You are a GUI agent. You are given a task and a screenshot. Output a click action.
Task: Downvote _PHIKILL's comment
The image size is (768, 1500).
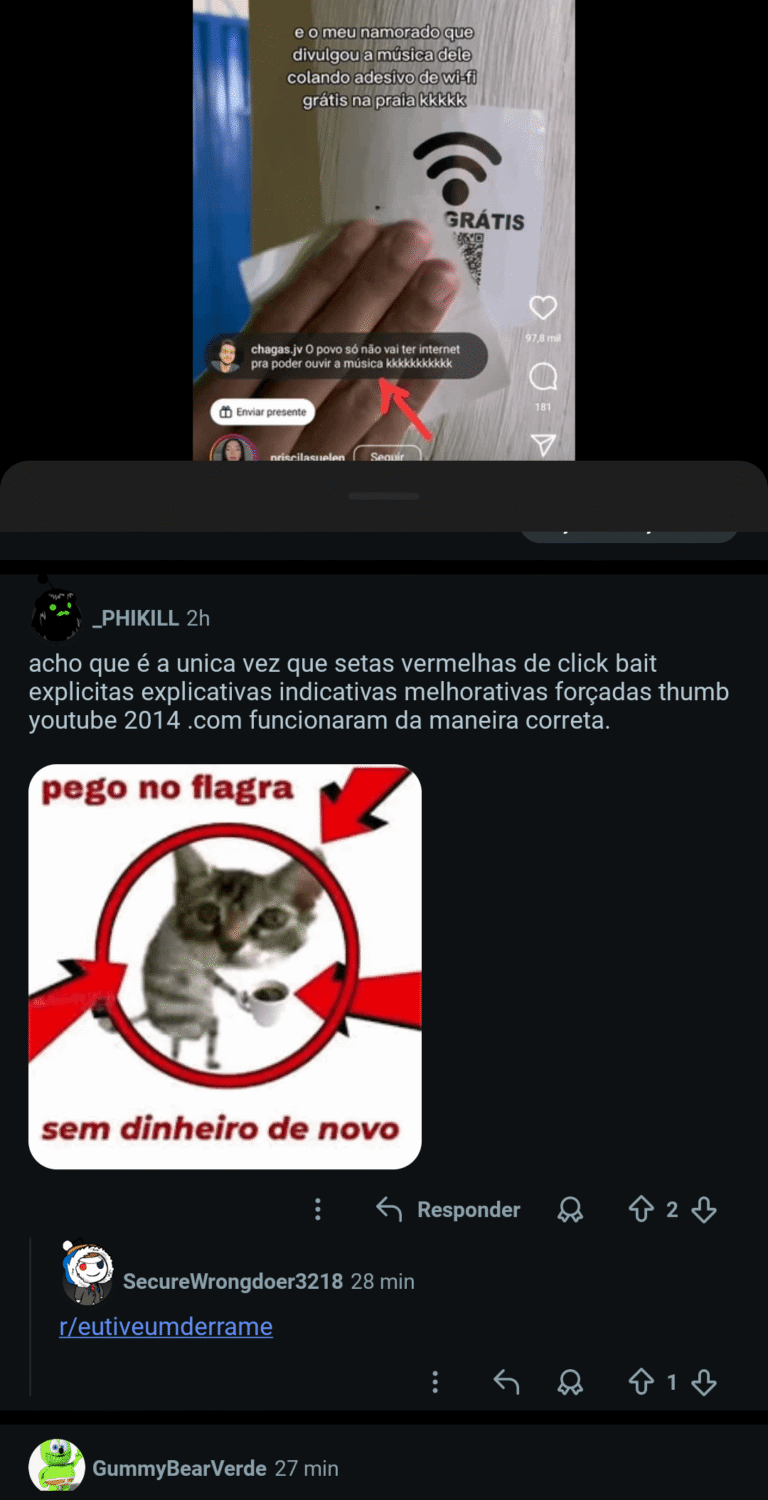point(704,1210)
